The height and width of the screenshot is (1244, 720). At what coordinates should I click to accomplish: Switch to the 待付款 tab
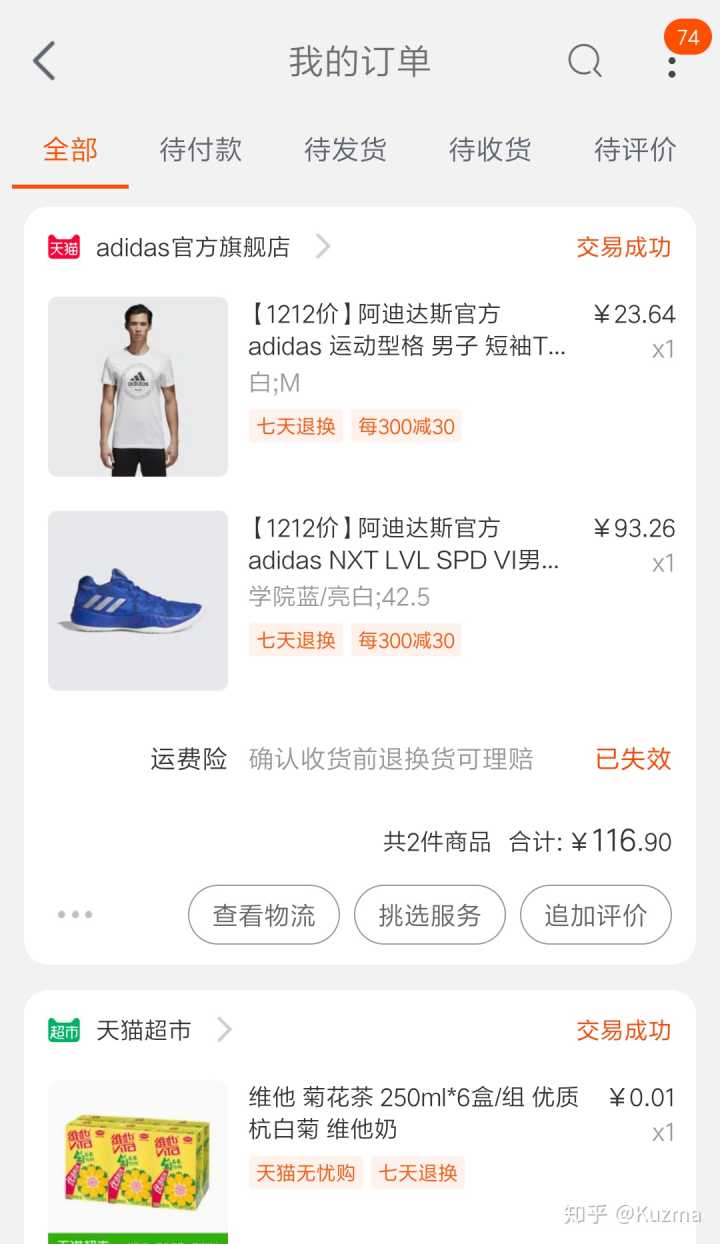click(201, 150)
